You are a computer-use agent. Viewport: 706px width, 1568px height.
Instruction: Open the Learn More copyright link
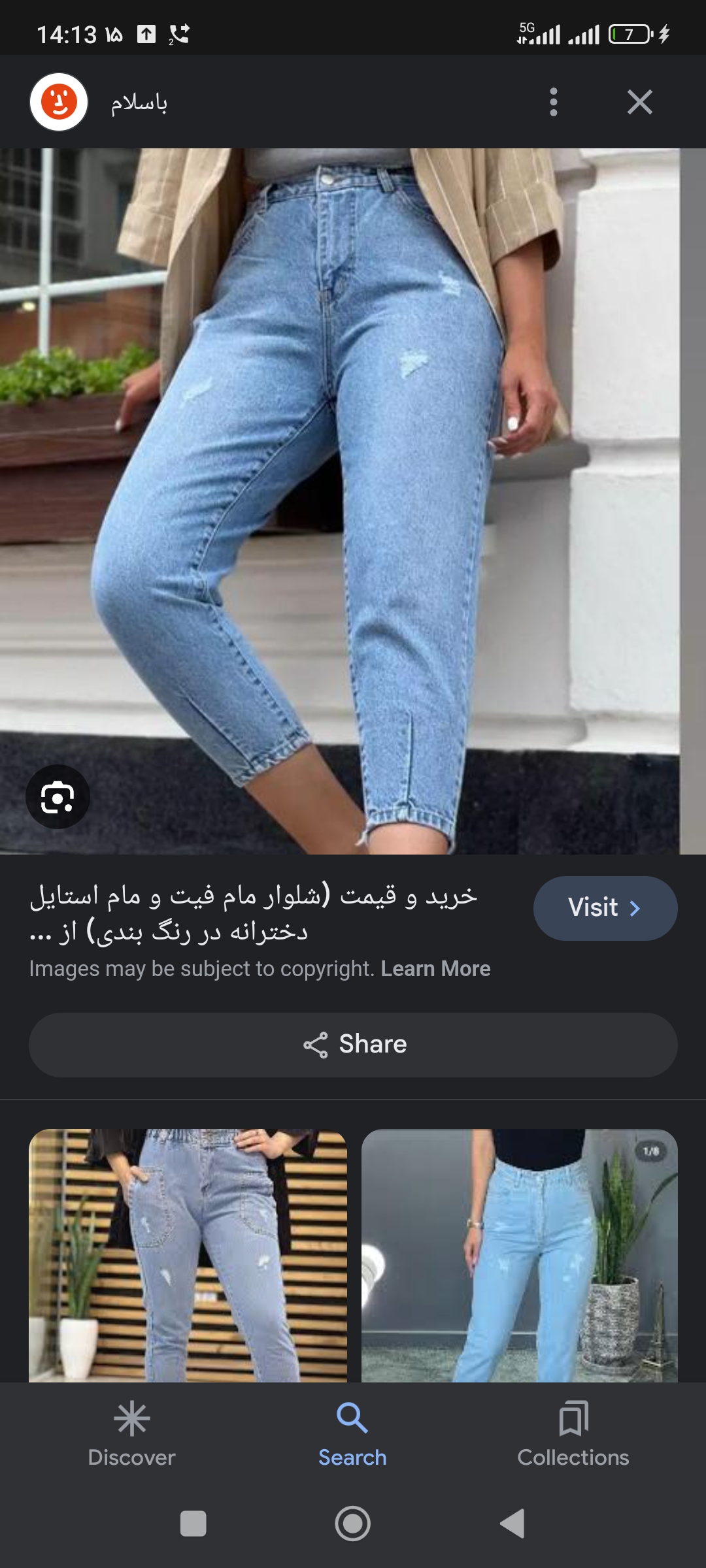tap(435, 969)
